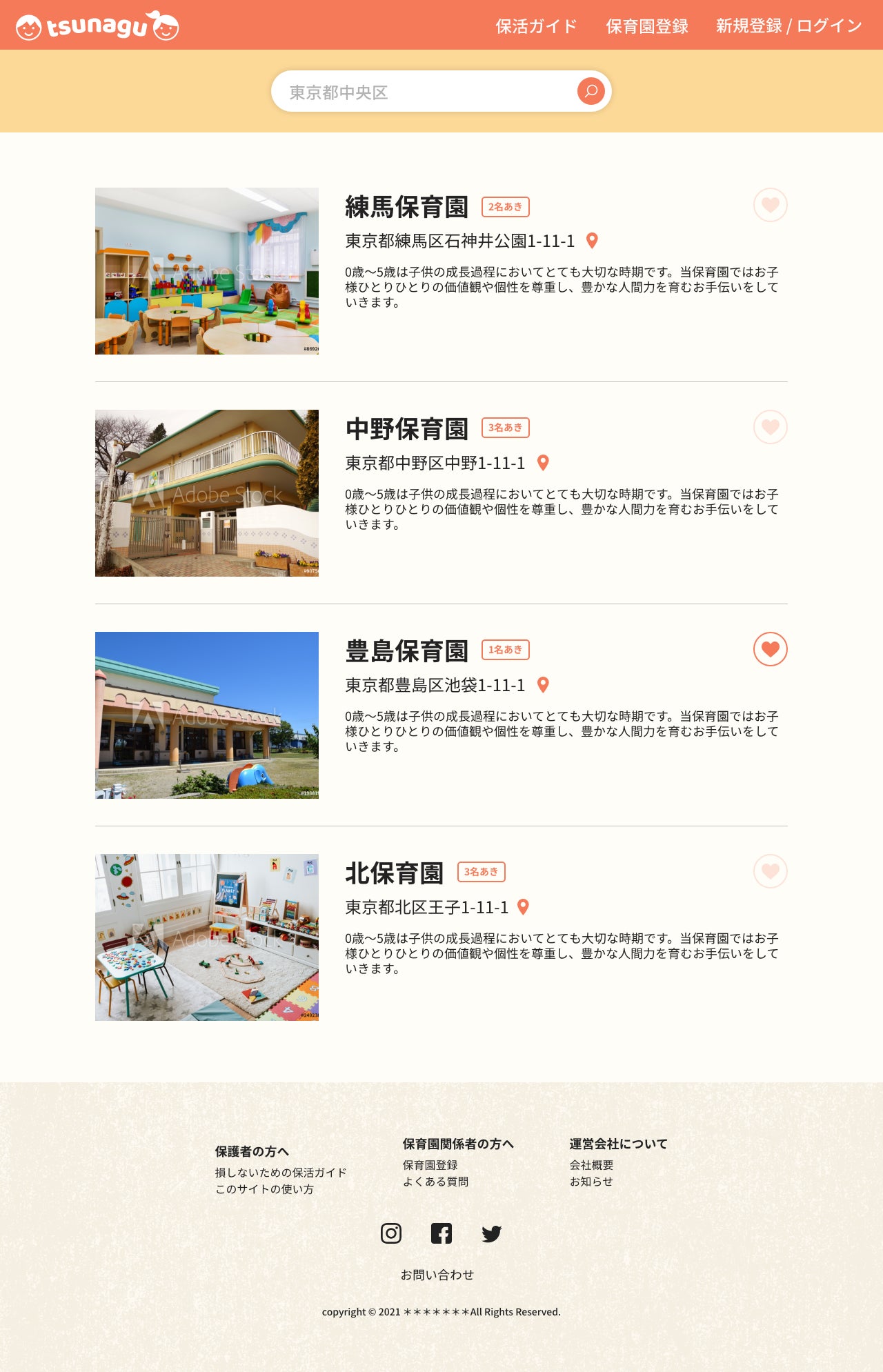Select the 北保育園 playroom photo
The width and height of the screenshot is (883, 1372).
[x=207, y=937]
